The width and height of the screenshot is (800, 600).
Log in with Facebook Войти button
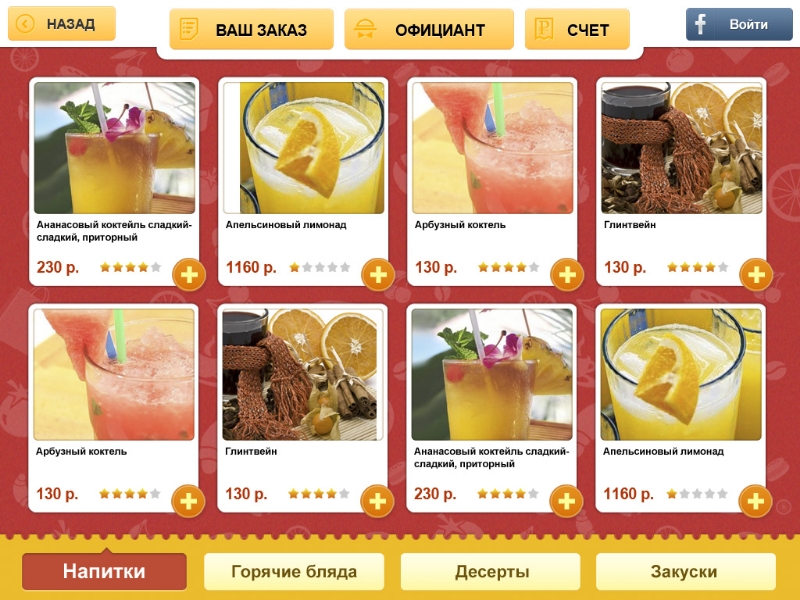738,24
